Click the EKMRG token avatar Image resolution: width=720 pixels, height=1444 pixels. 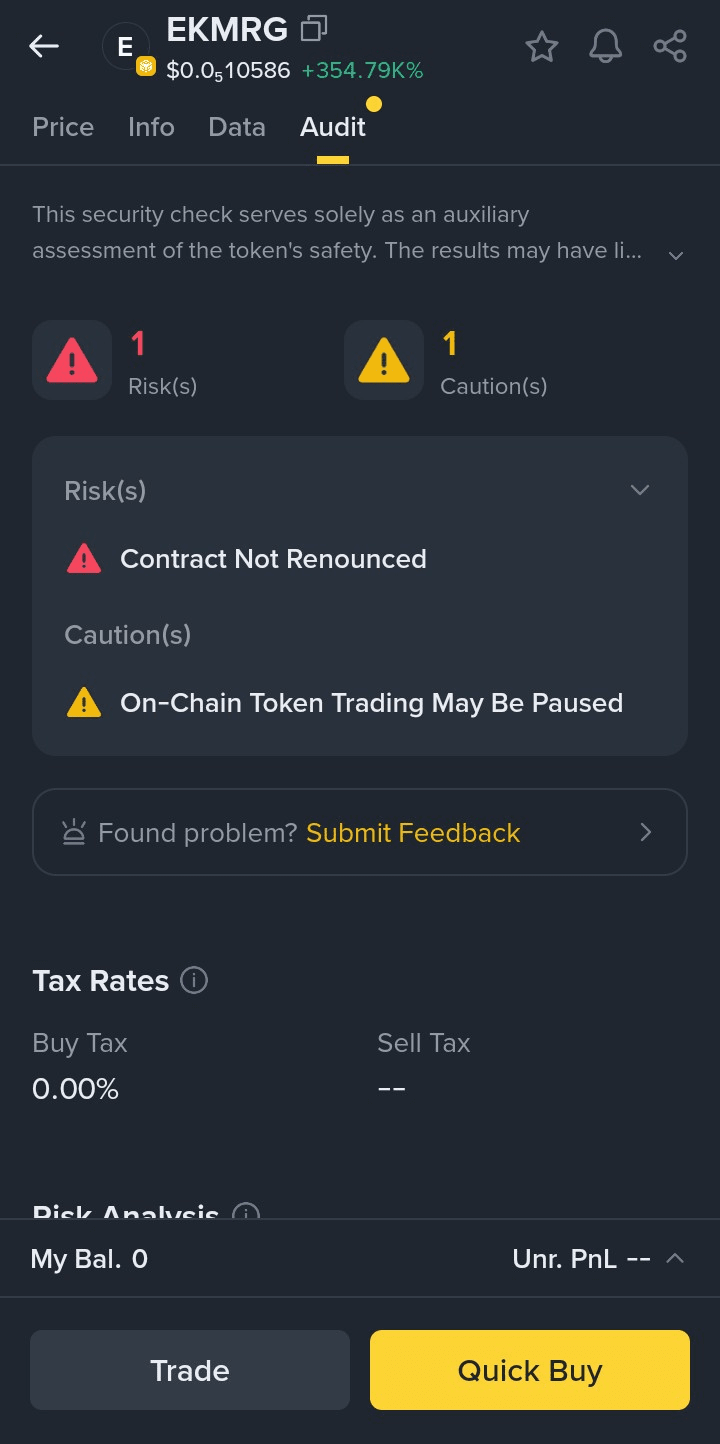pyautogui.click(x=125, y=46)
